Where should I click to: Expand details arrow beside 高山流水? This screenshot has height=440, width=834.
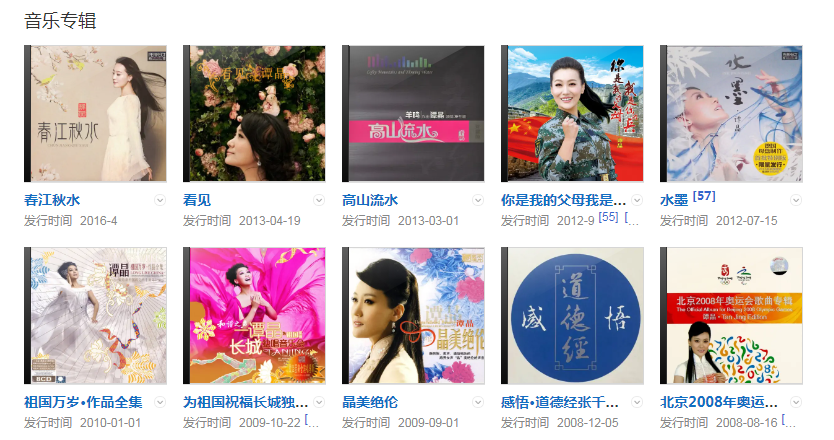[x=478, y=200]
